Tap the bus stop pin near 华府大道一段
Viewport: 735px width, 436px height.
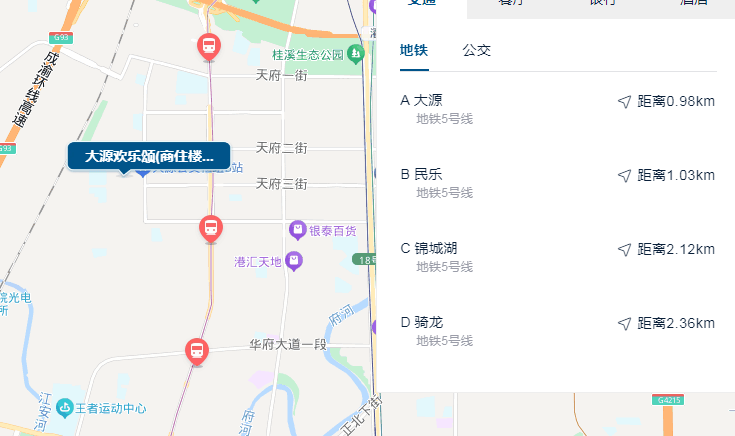tap(198, 351)
